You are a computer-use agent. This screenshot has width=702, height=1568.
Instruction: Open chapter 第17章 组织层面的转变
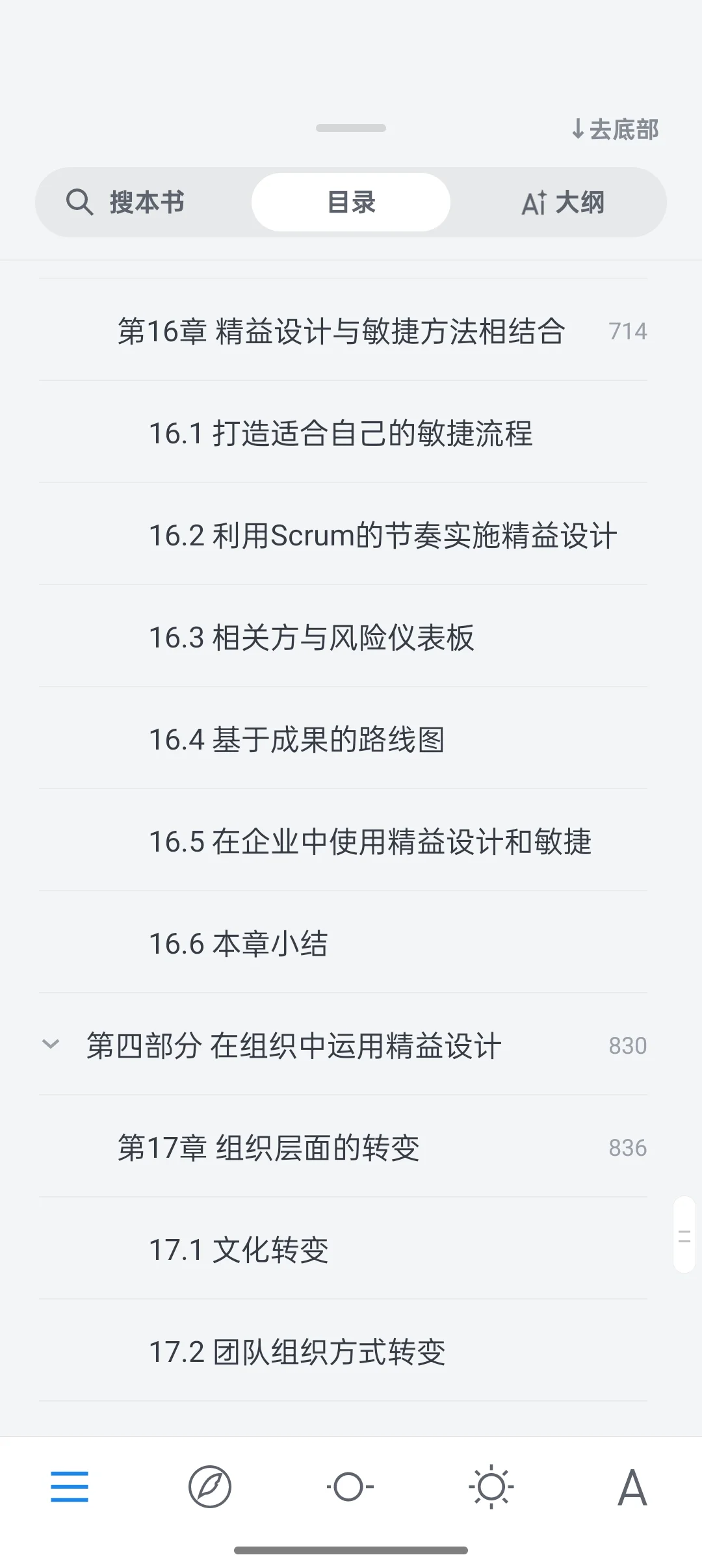[x=268, y=1147]
